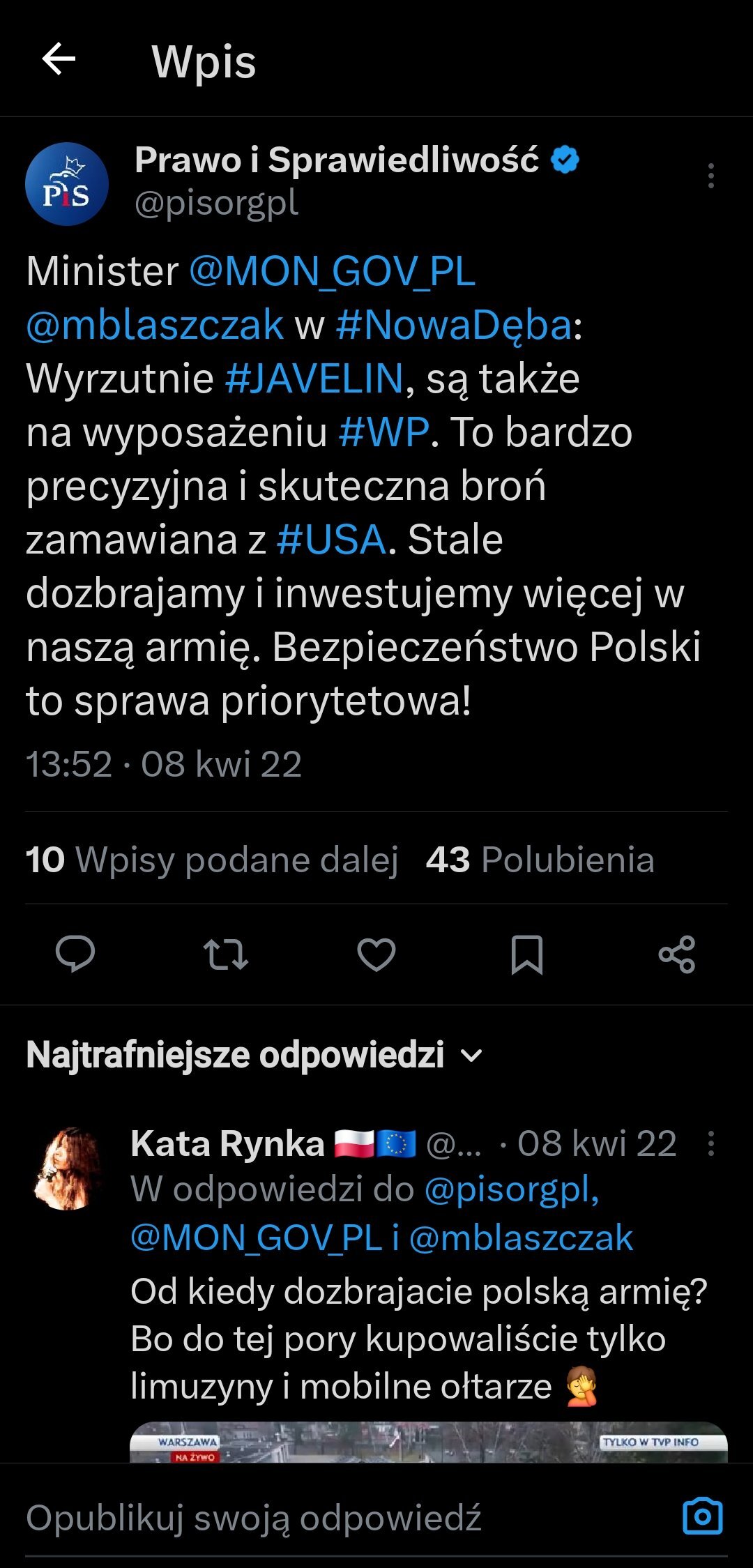The width and height of the screenshot is (753, 1568).
Task: Open the #JAVELIN hashtag
Action: (314, 379)
